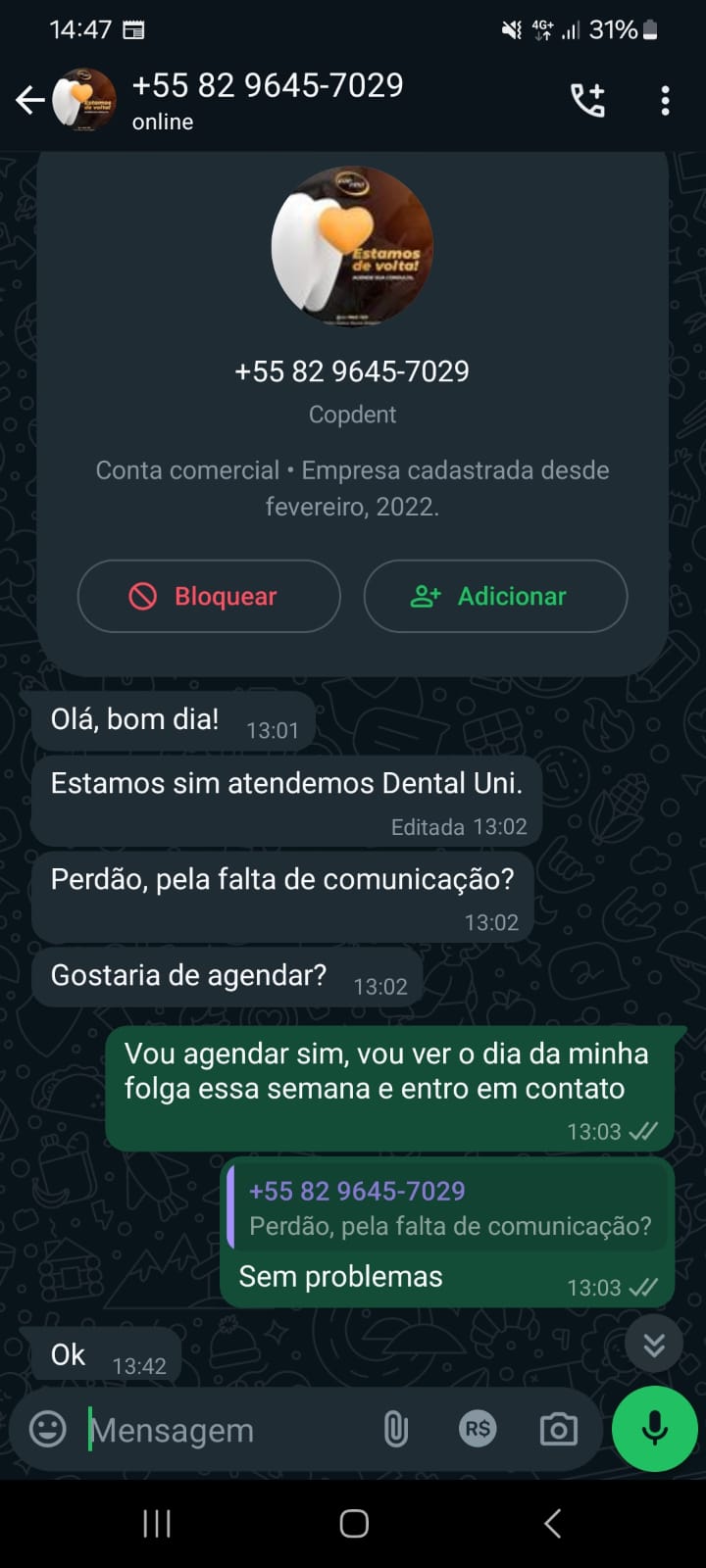Open the emoji picker

(48, 1429)
